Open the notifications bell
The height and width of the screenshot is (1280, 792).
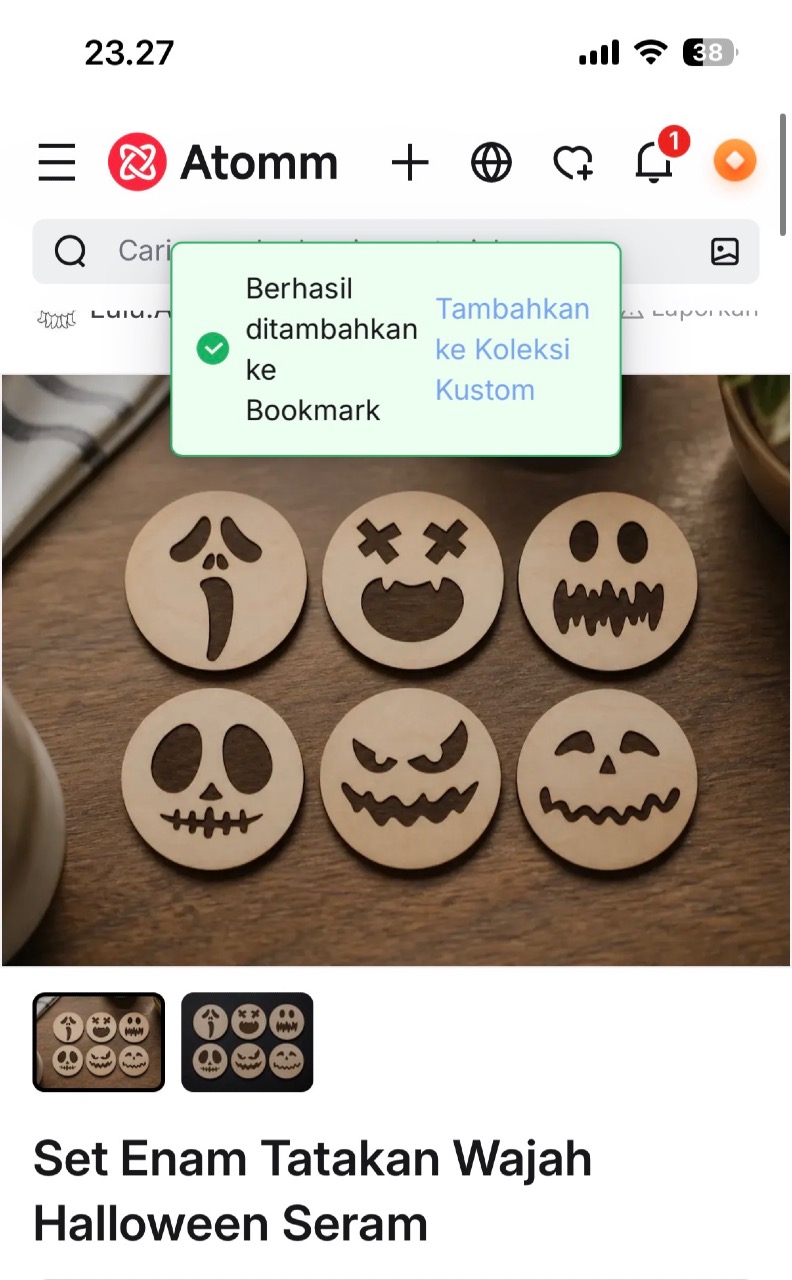[x=656, y=160]
